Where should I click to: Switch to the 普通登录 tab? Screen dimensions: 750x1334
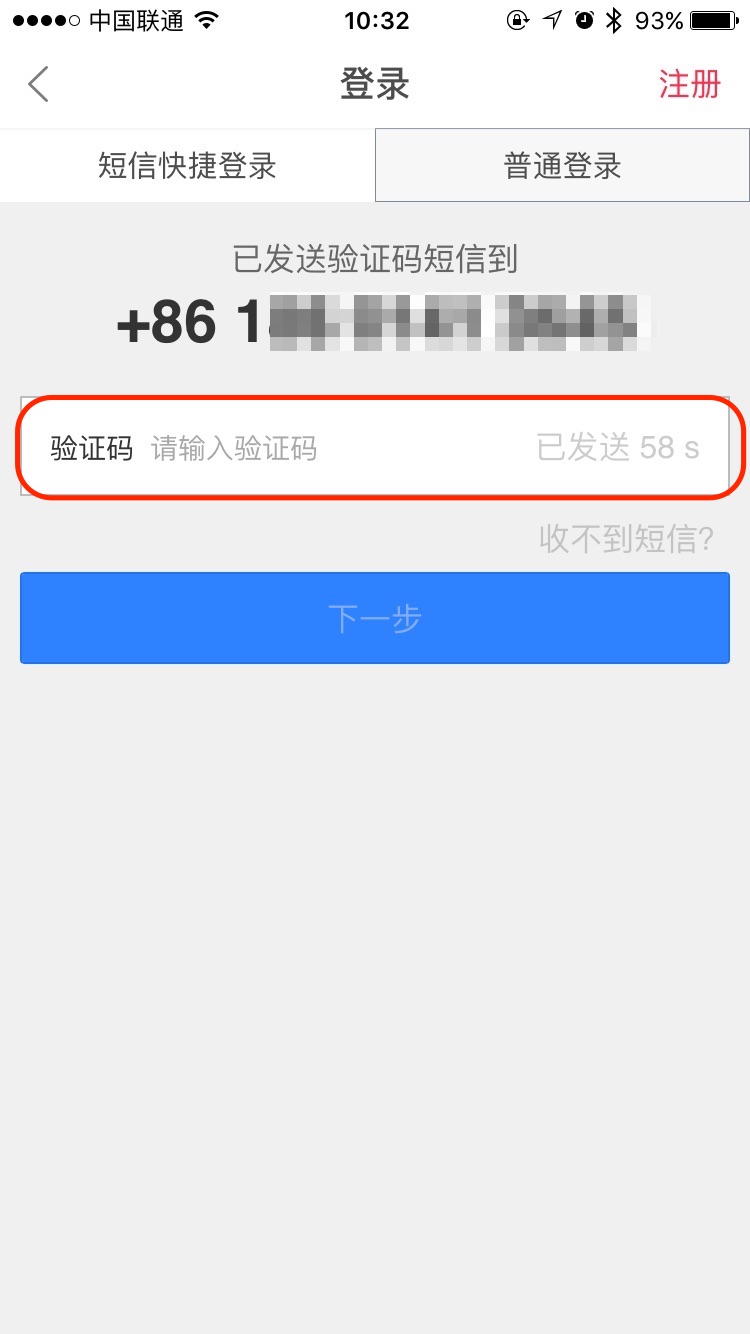coord(562,166)
